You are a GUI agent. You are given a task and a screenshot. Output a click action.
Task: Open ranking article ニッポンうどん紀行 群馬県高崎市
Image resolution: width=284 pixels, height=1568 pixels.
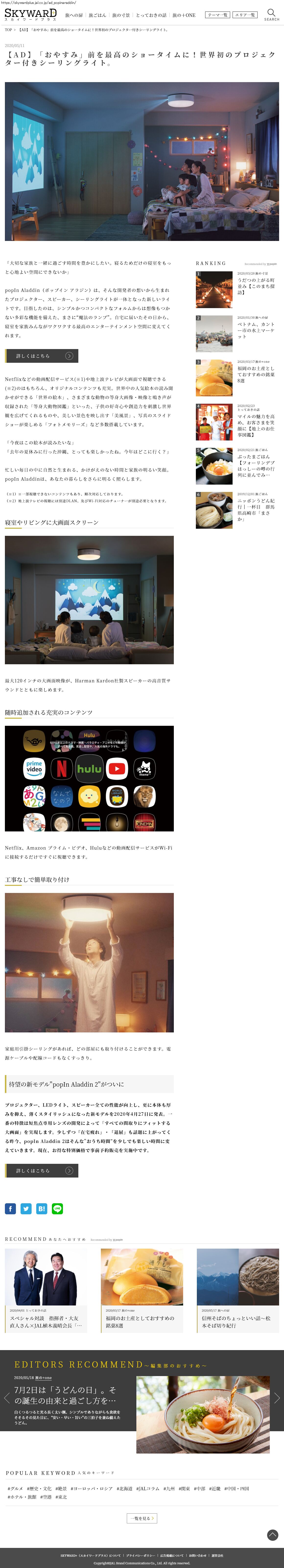click(x=255, y=510)
